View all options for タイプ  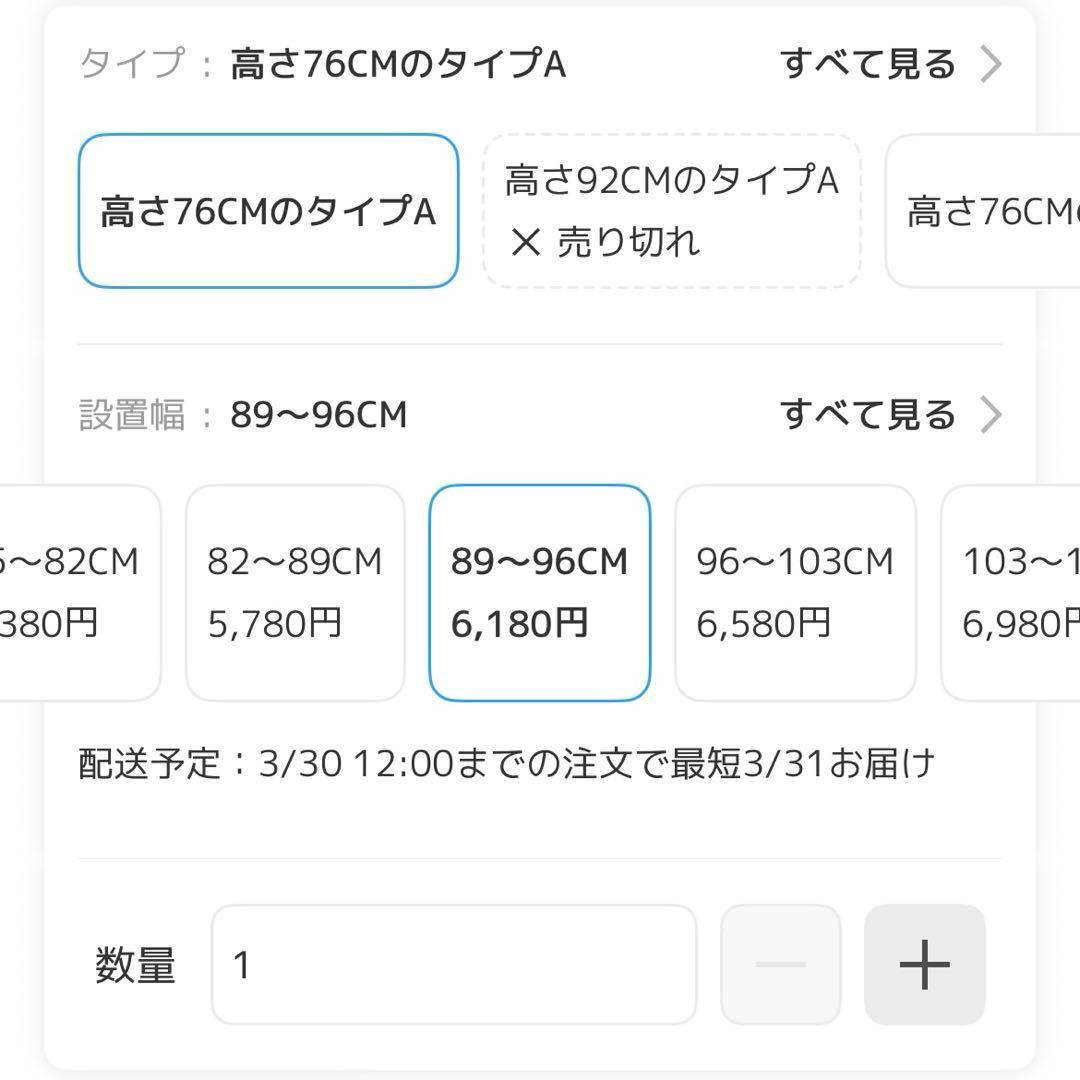click(x=891, y=64)
